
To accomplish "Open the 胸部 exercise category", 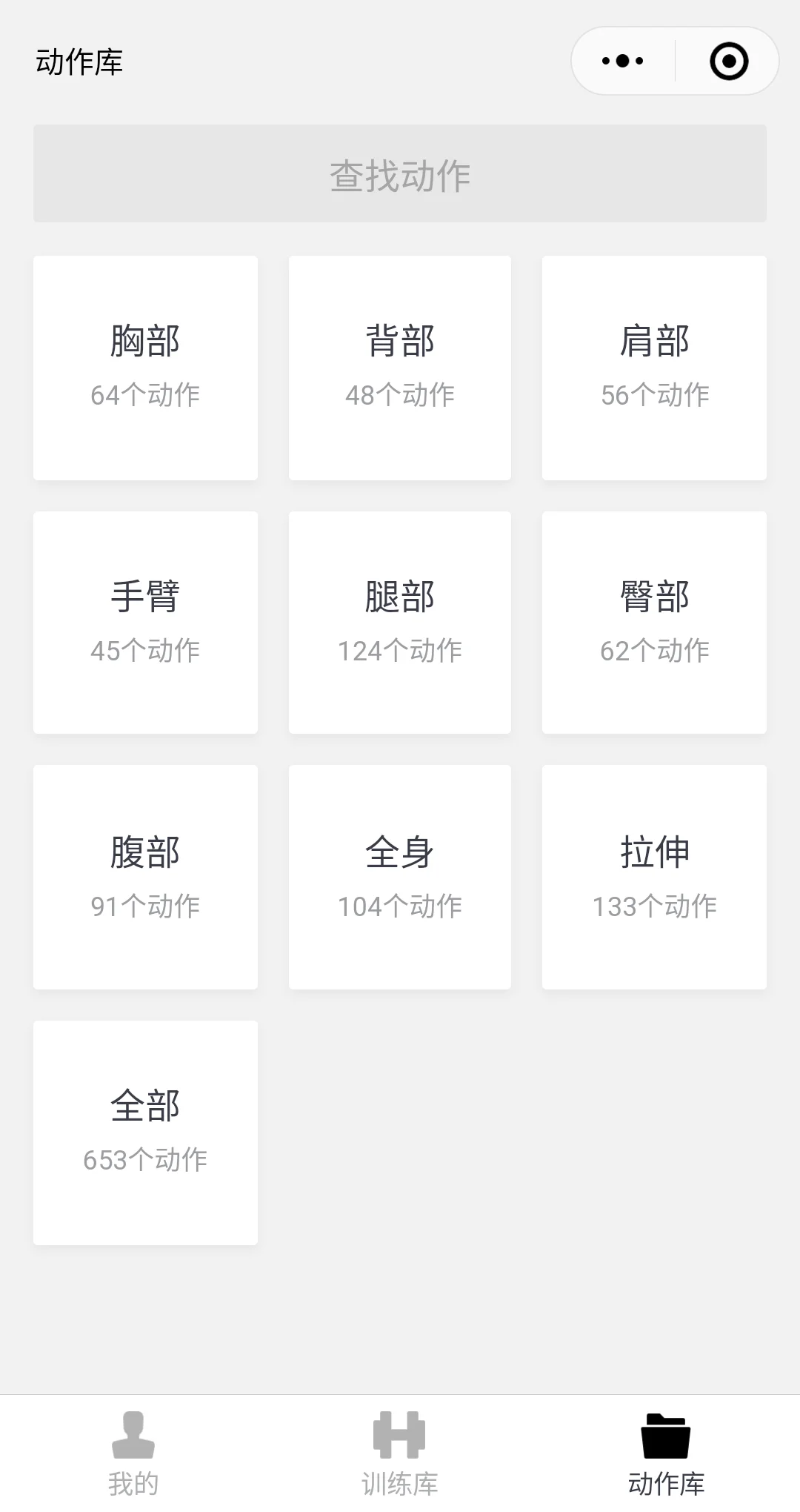I will [145, 368].
